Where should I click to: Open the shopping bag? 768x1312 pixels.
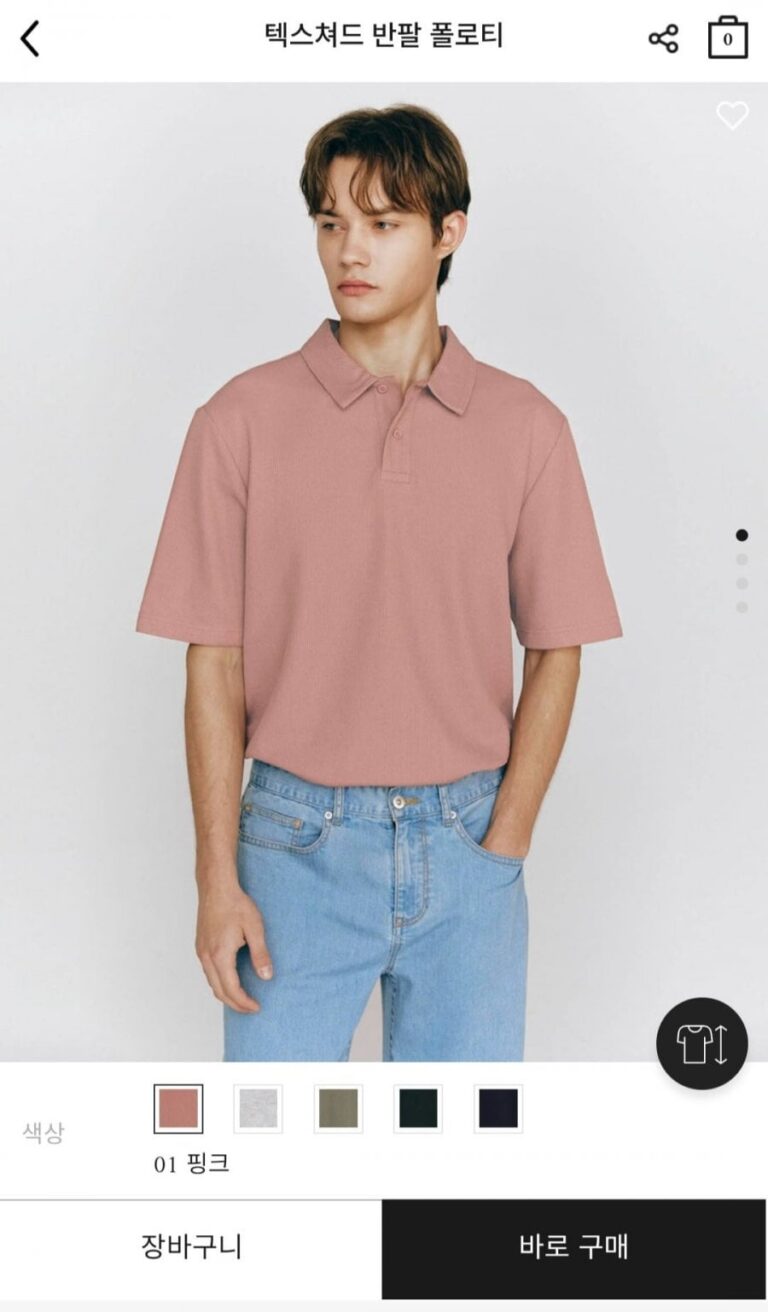pyautogui.click(x=727, y=39)
